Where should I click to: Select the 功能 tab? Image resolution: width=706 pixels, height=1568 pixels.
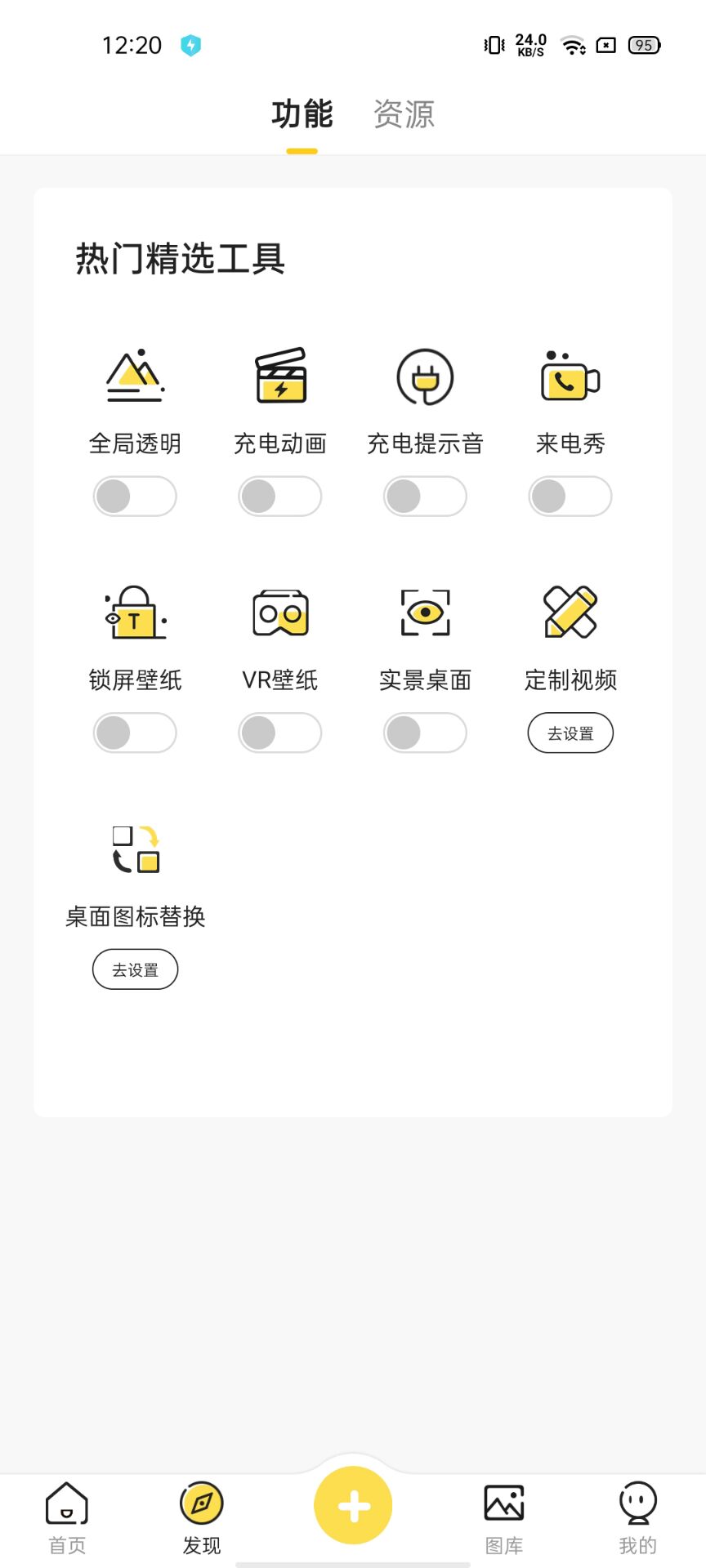pos(302,114)
